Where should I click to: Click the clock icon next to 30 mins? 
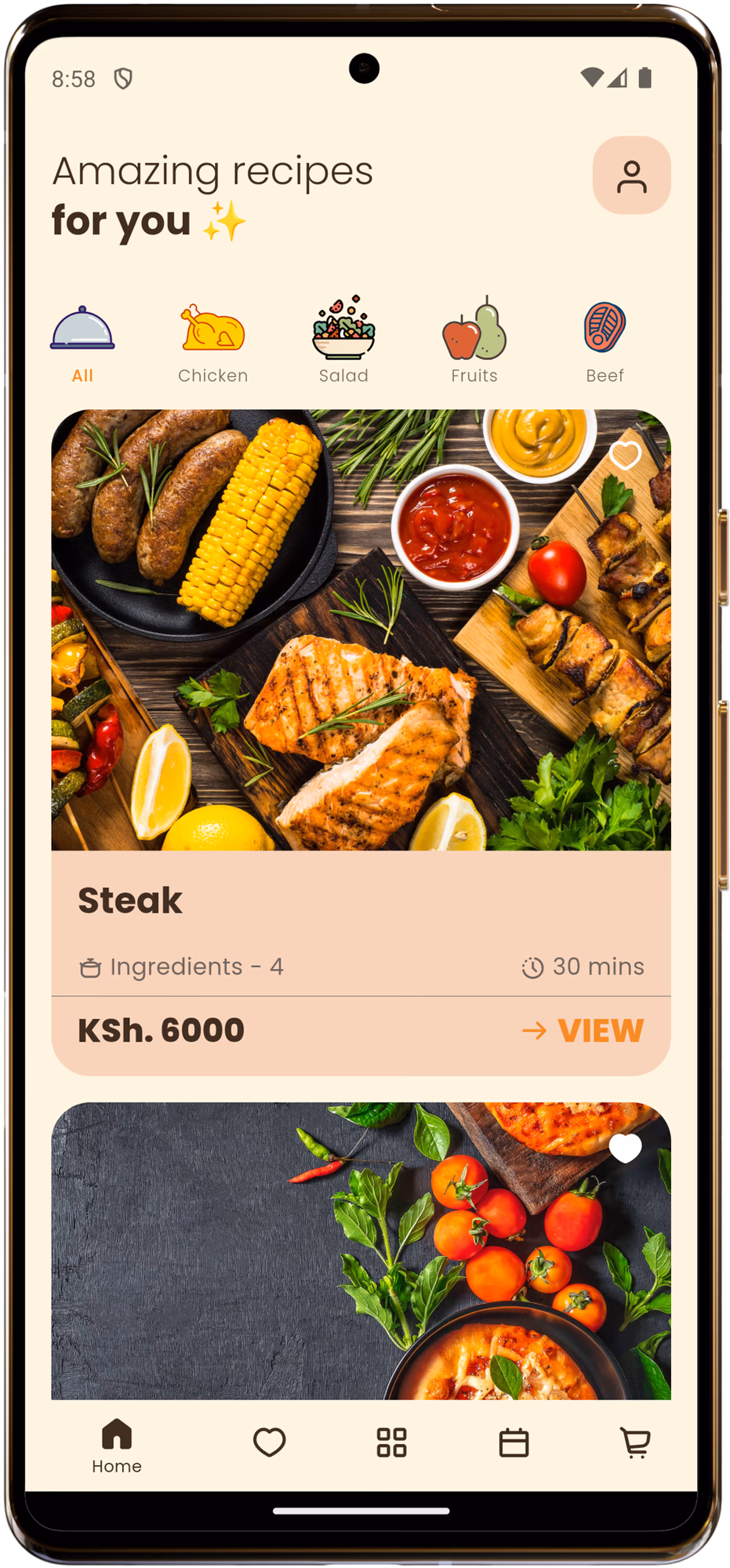point(532,967)
